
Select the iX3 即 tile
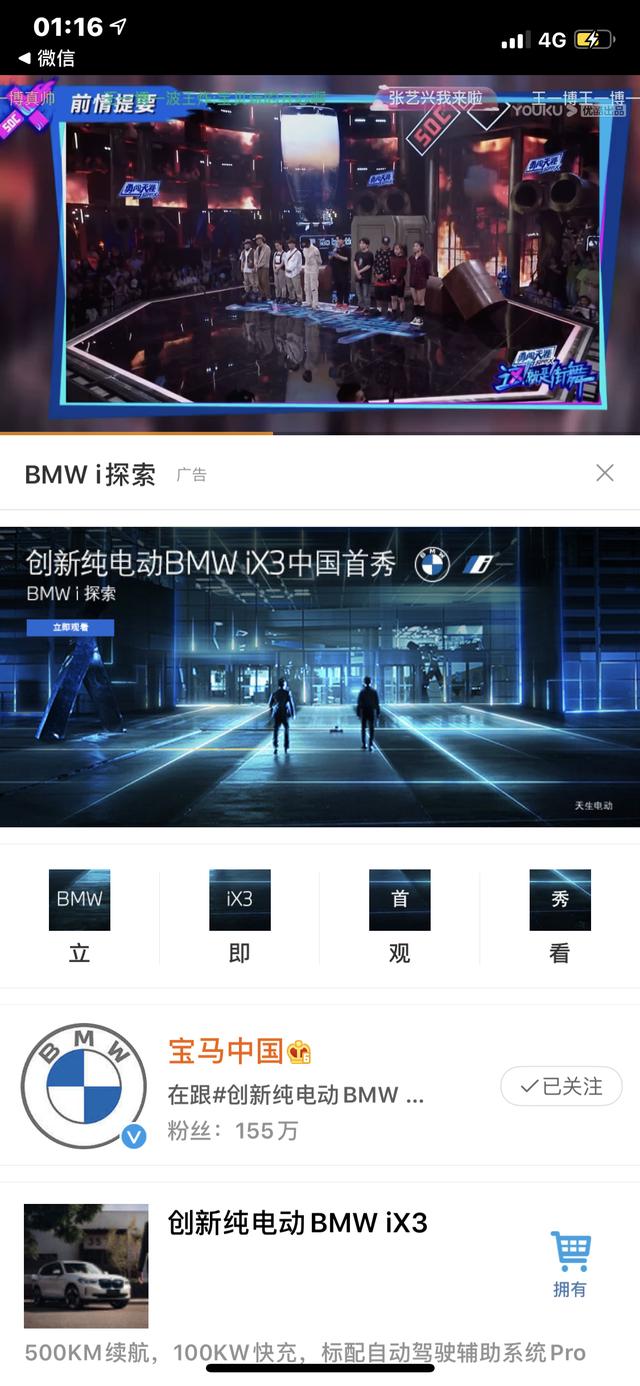240,915
